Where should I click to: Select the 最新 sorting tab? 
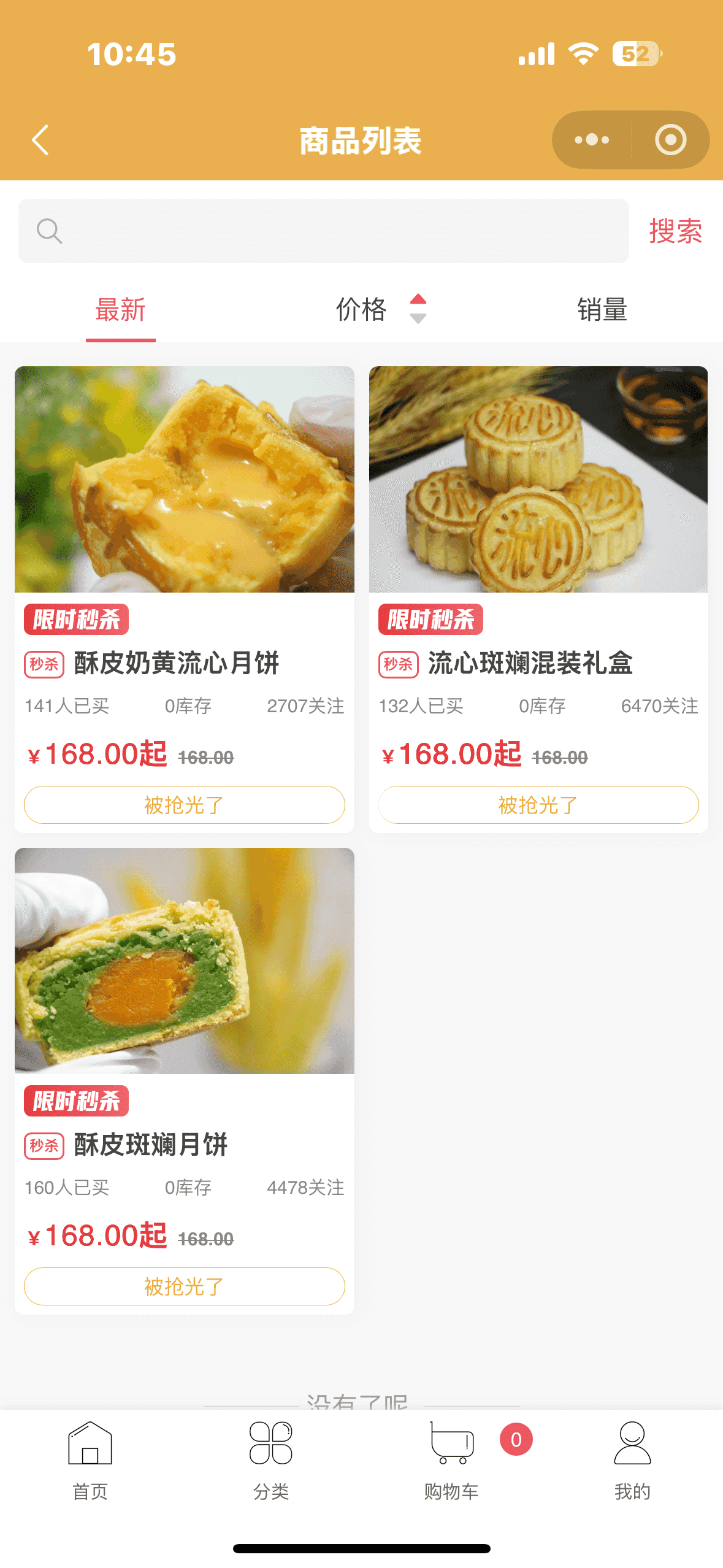point(121,310)
